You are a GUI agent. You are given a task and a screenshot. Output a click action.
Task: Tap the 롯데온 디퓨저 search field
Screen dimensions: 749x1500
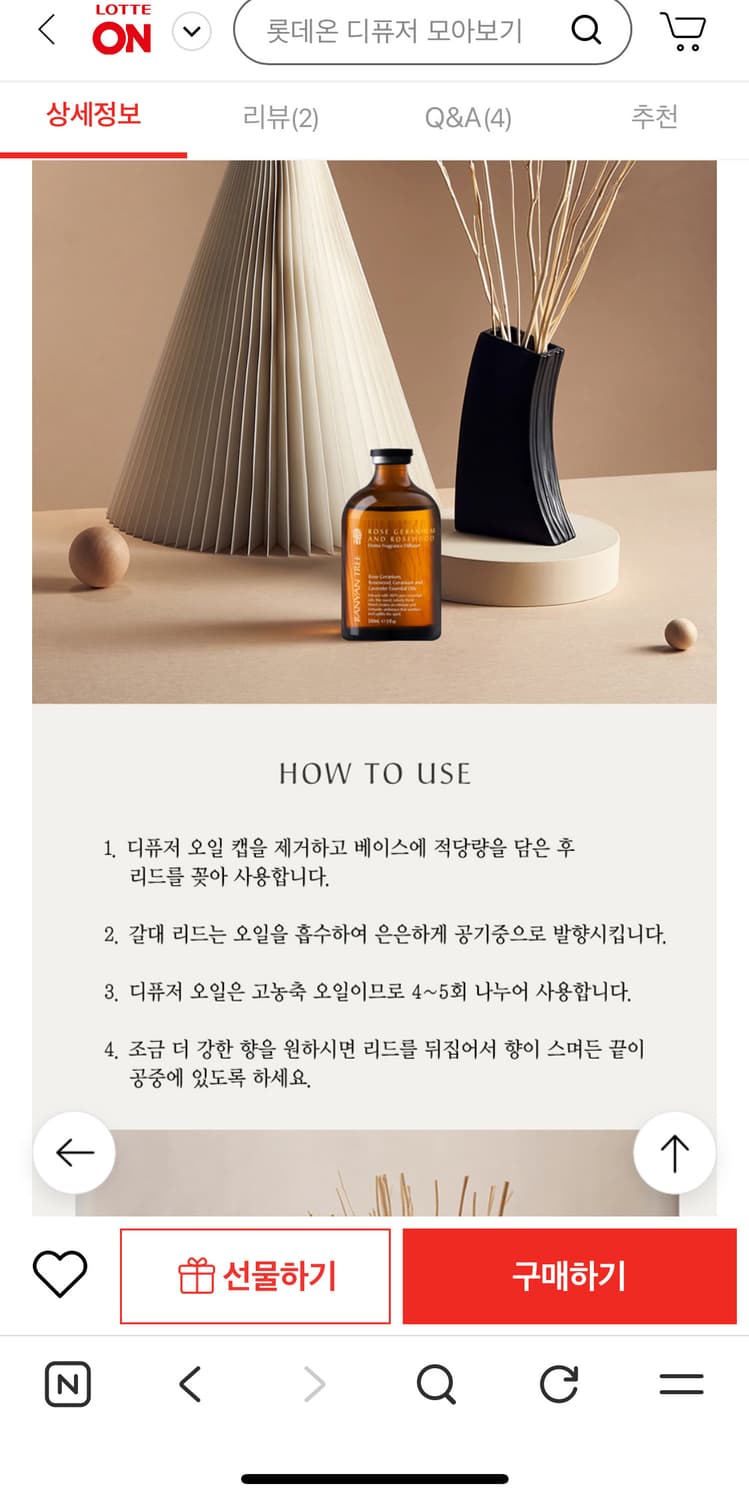coord(400,30)
